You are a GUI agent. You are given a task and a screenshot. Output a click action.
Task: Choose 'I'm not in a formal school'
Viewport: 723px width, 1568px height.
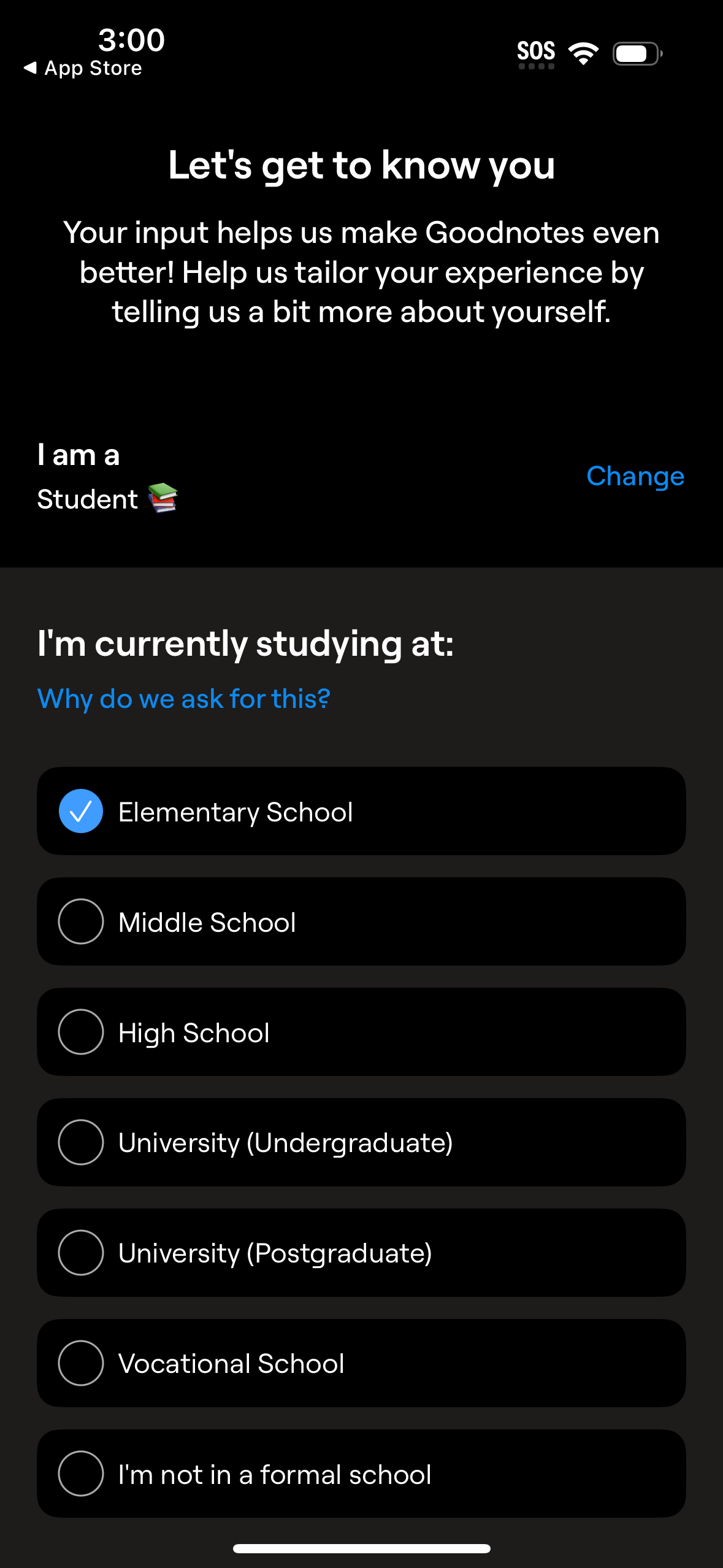(361, 1474)
